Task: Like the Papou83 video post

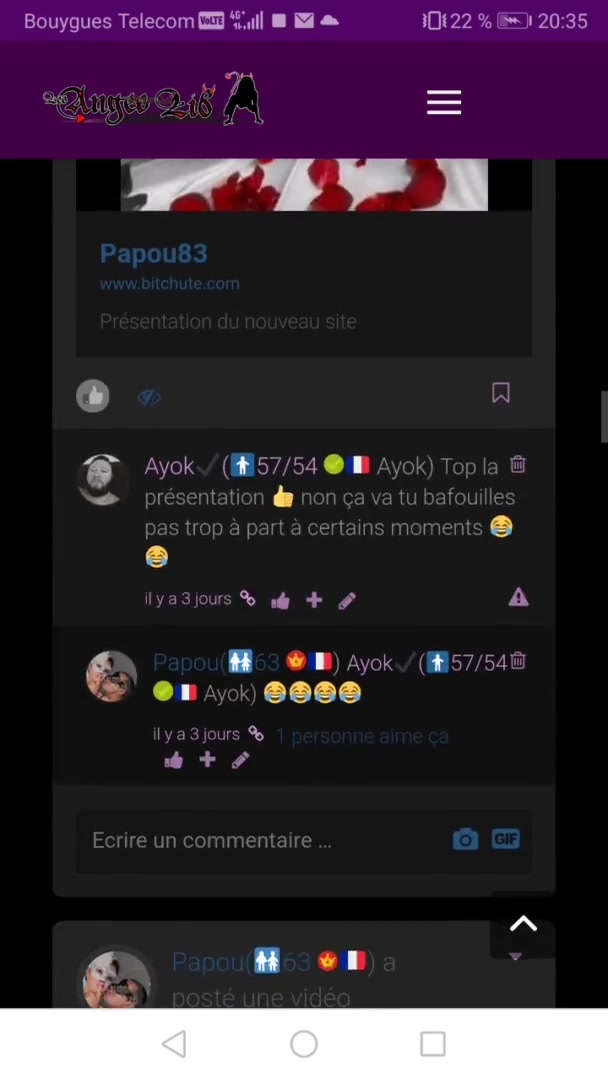Action: [93, 396]
